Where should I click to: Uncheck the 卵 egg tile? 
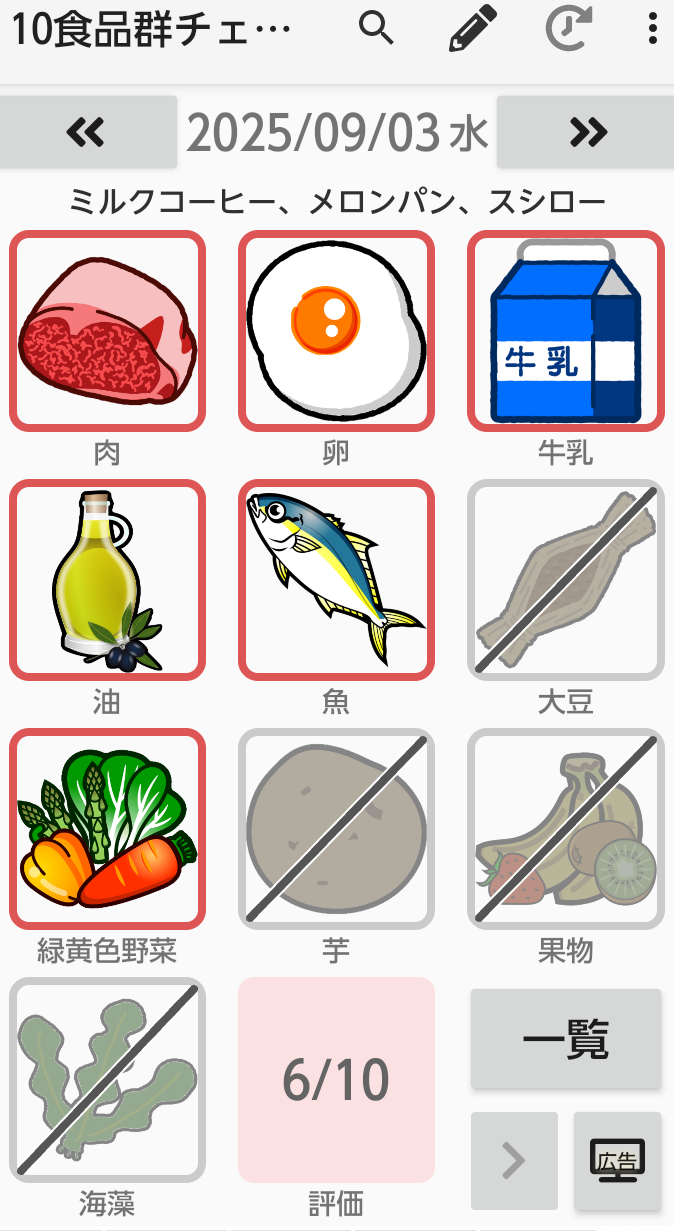click(336, 331)
